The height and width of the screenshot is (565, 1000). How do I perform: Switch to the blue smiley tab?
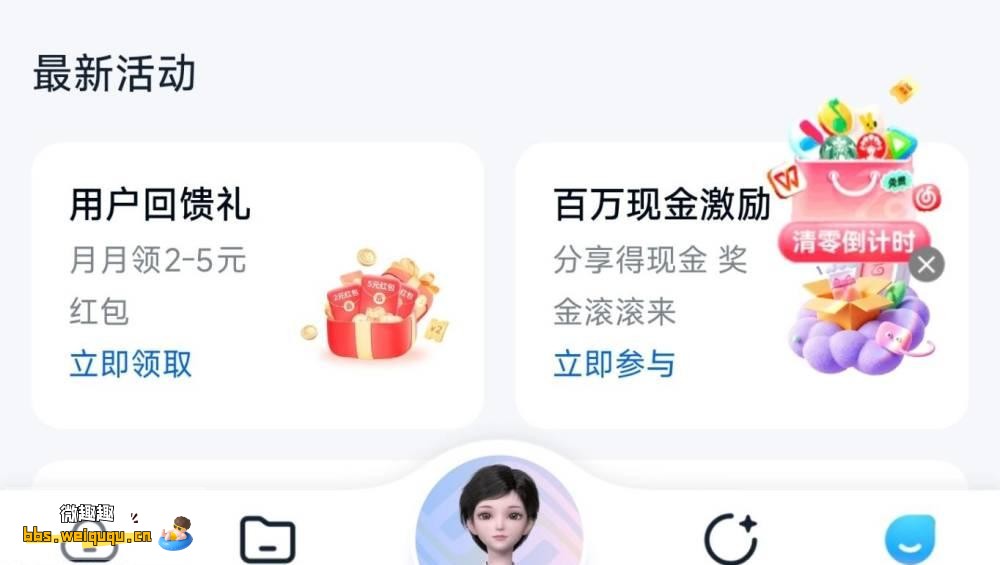pyautogui.click(x=910, y=540)
